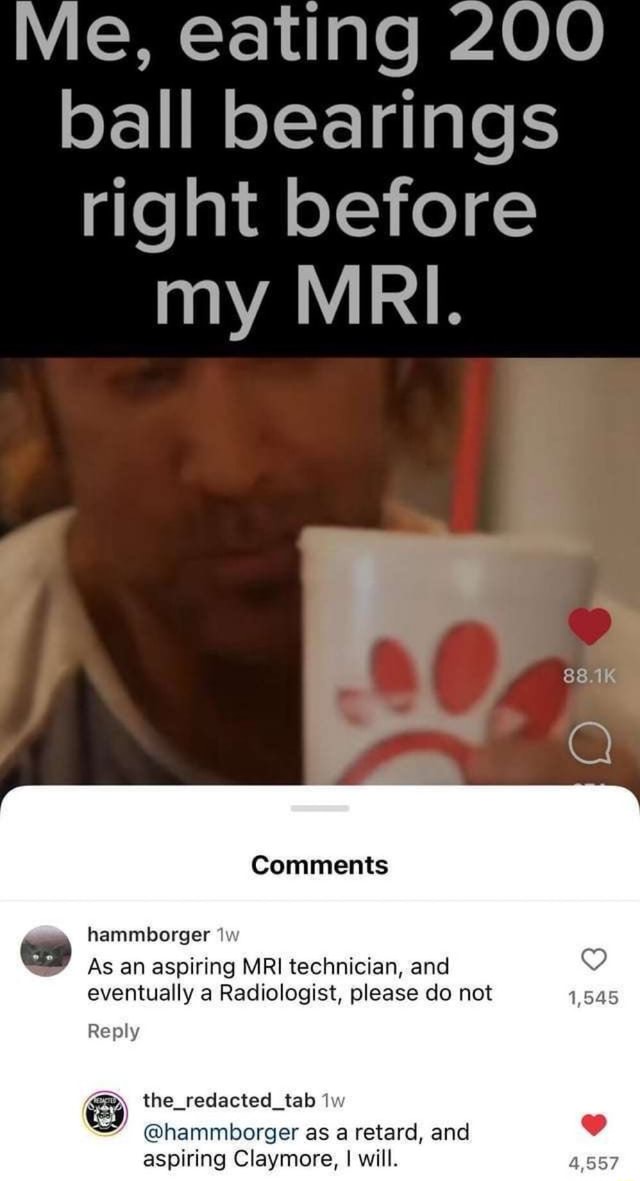The height and width of the screenshot is (1181, 640).
Task: Open hammborger's profile picture
Action: [47, 951]
